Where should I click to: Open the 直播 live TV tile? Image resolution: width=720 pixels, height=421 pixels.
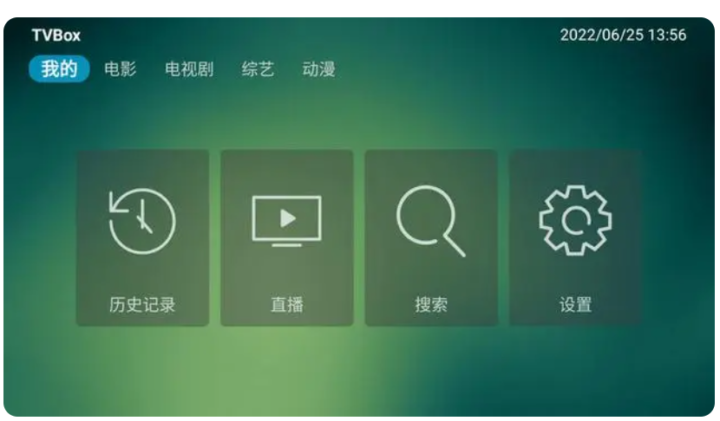click(286, 238)
